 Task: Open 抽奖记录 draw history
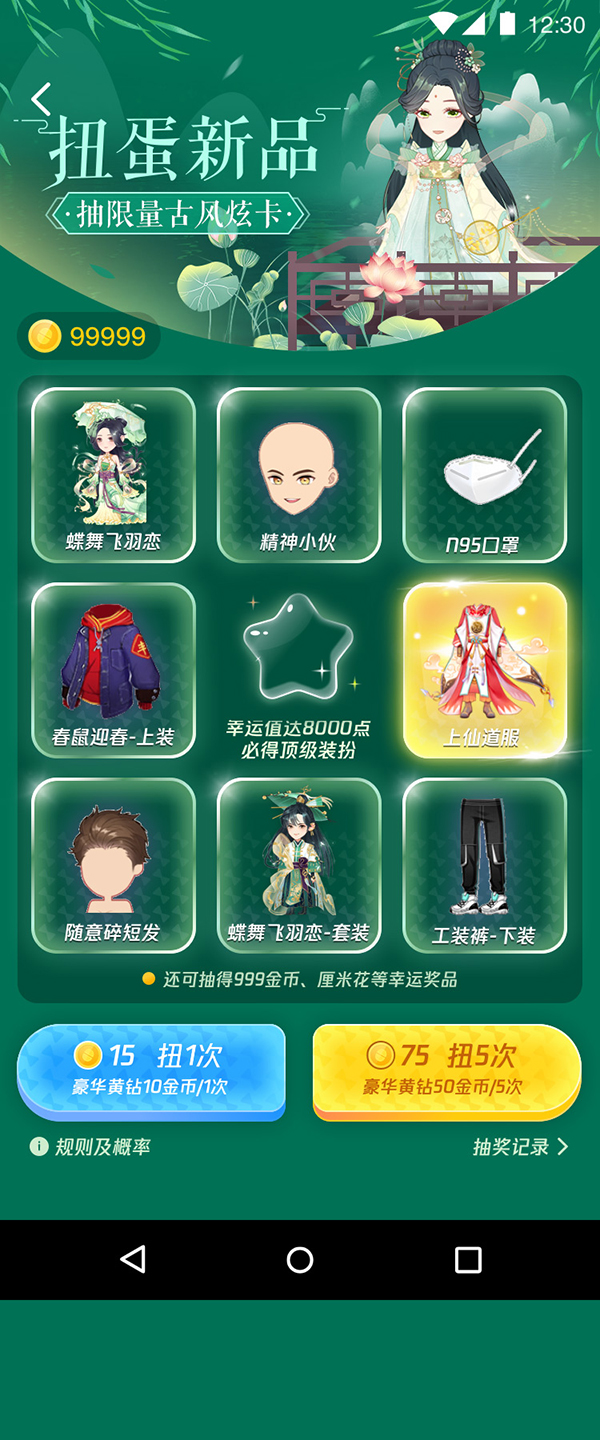pos(520,1147)
